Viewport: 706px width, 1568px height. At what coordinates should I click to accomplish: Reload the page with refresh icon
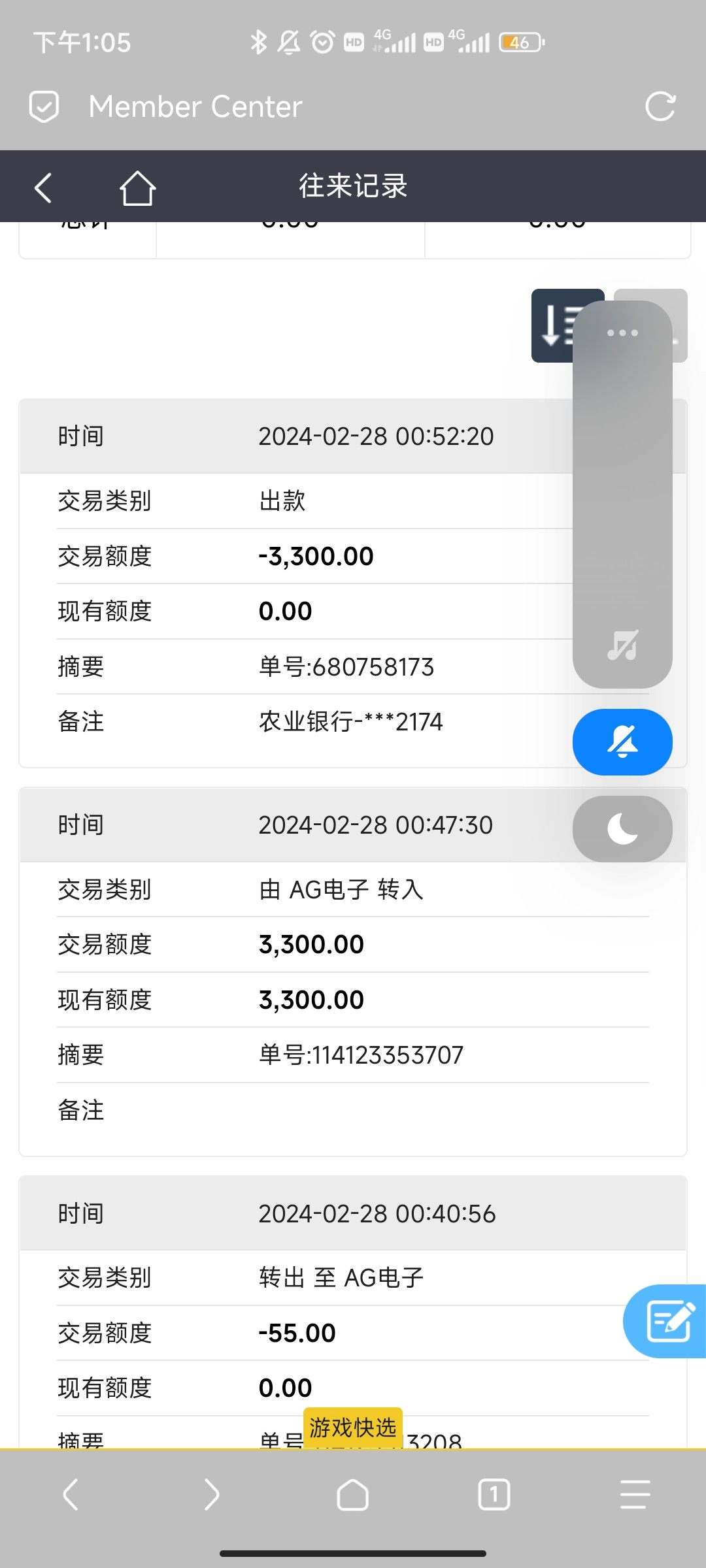[660, 106]
